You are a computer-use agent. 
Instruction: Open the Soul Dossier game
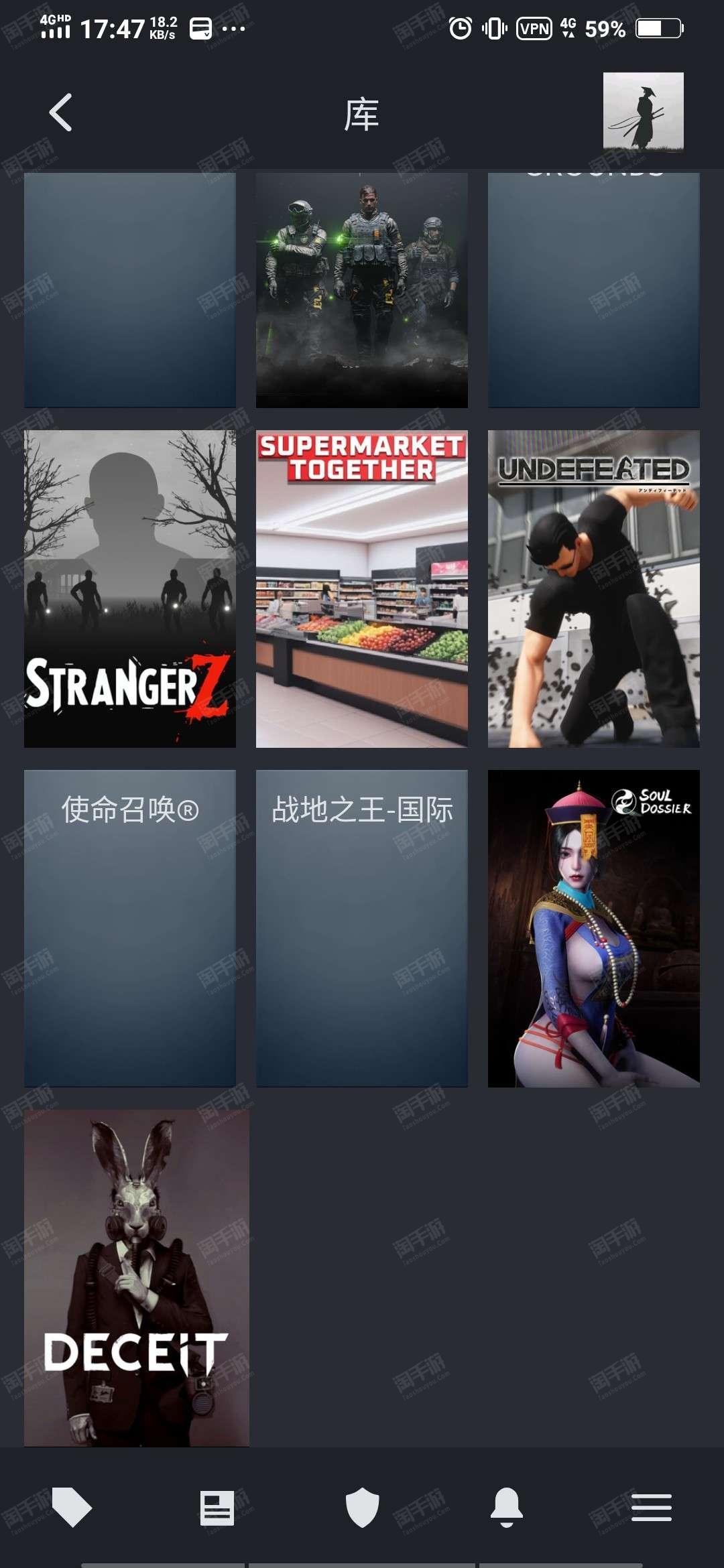point(594,928)
